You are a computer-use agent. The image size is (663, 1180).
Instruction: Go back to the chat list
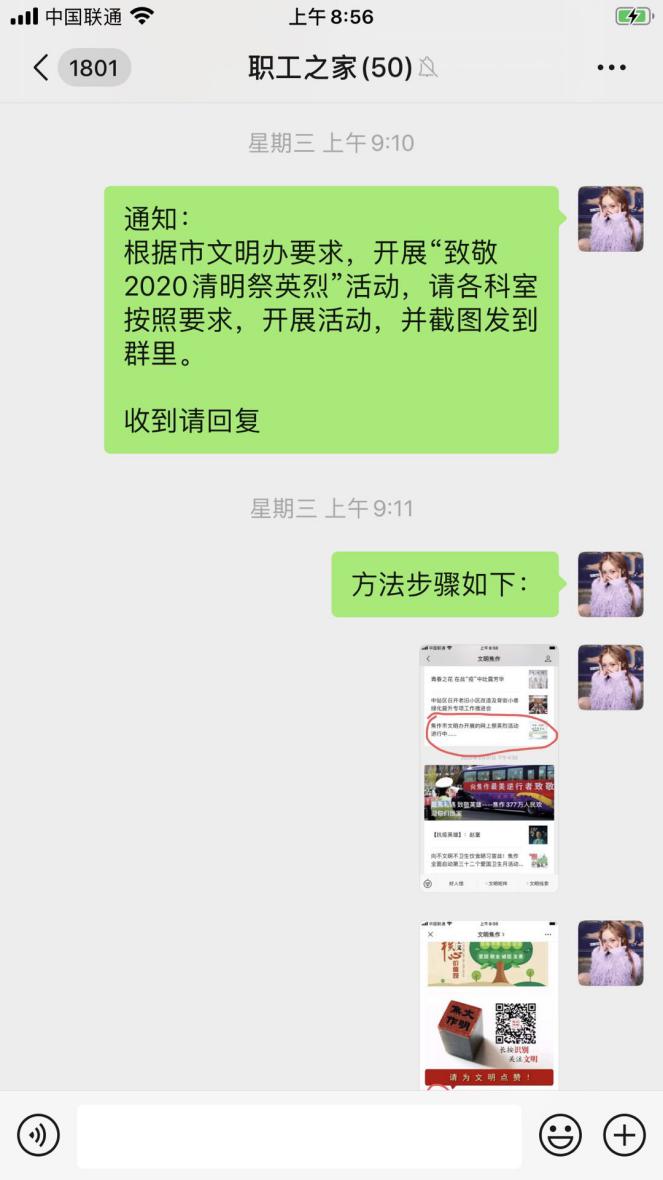click(41, 68)
